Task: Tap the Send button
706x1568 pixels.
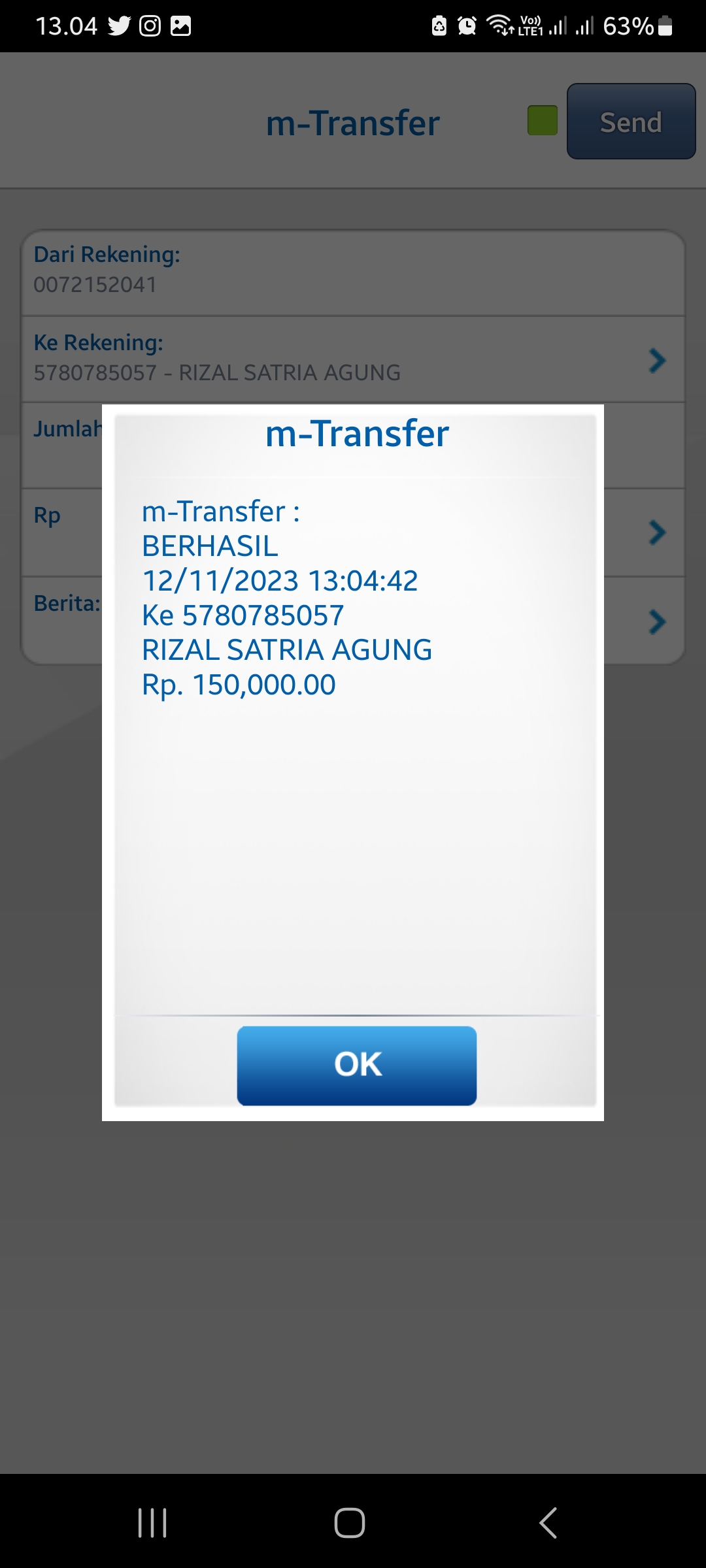Action: [631, 122]
